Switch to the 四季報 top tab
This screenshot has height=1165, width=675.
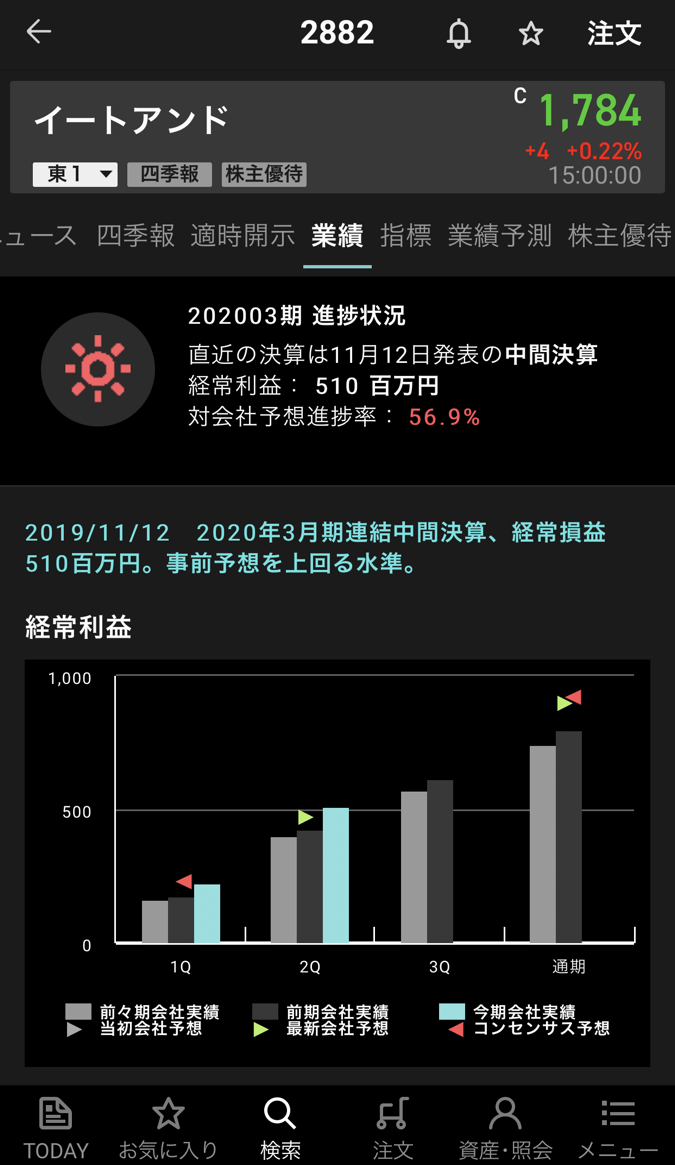[135, 236]
